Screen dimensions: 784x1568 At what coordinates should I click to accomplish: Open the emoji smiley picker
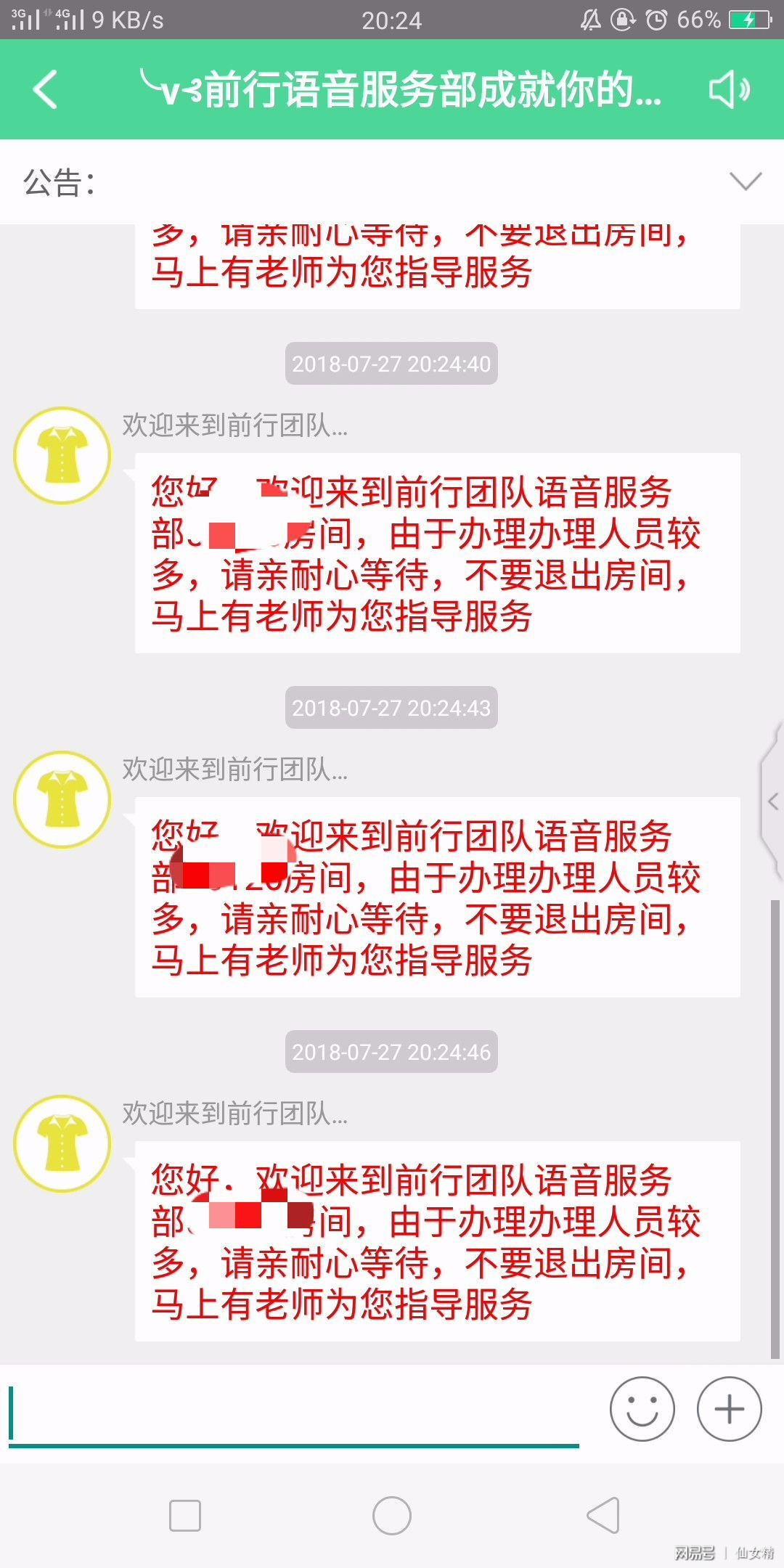click(x=642, y=1407)
